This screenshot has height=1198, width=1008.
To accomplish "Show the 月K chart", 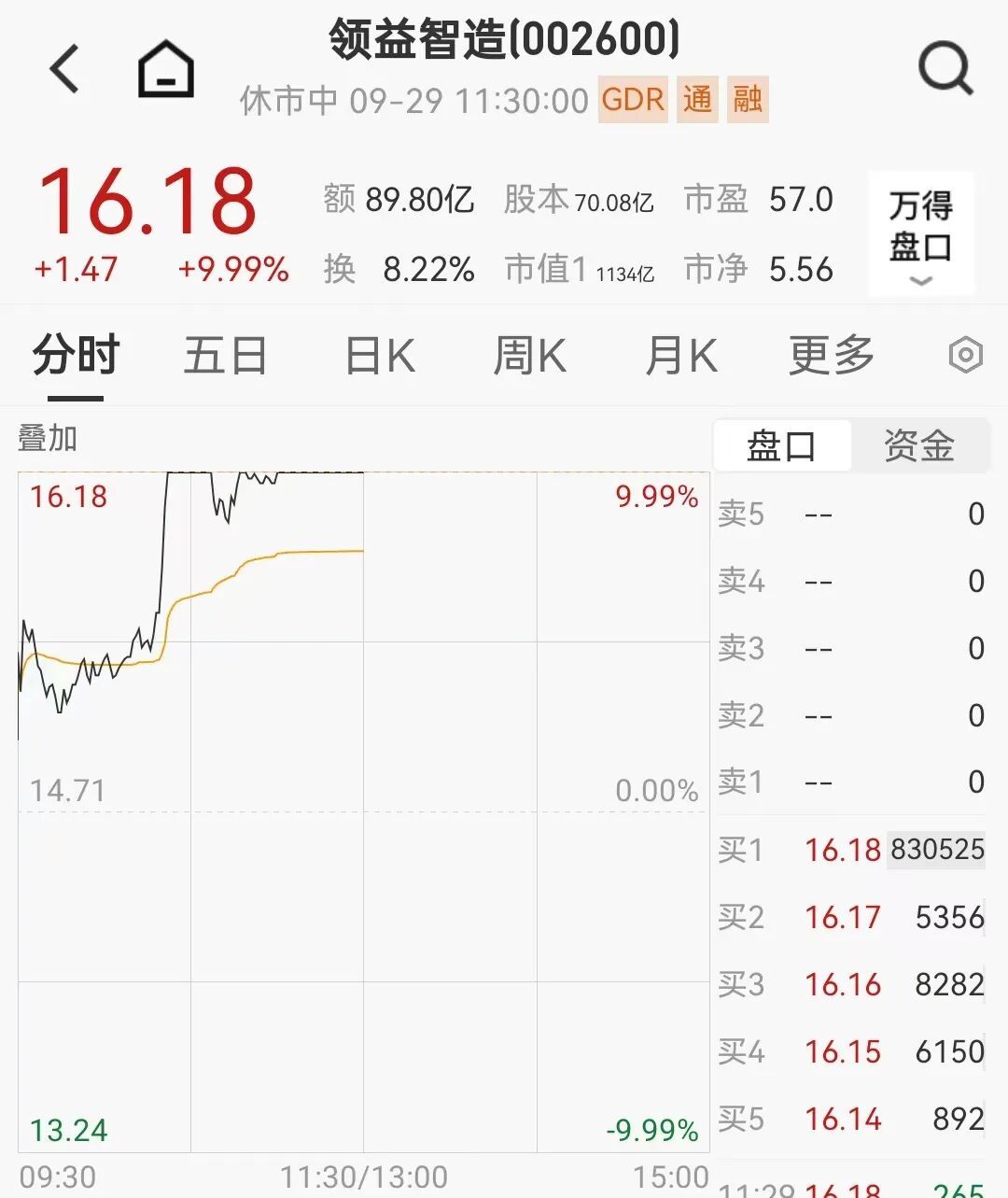I will point(680,356).
